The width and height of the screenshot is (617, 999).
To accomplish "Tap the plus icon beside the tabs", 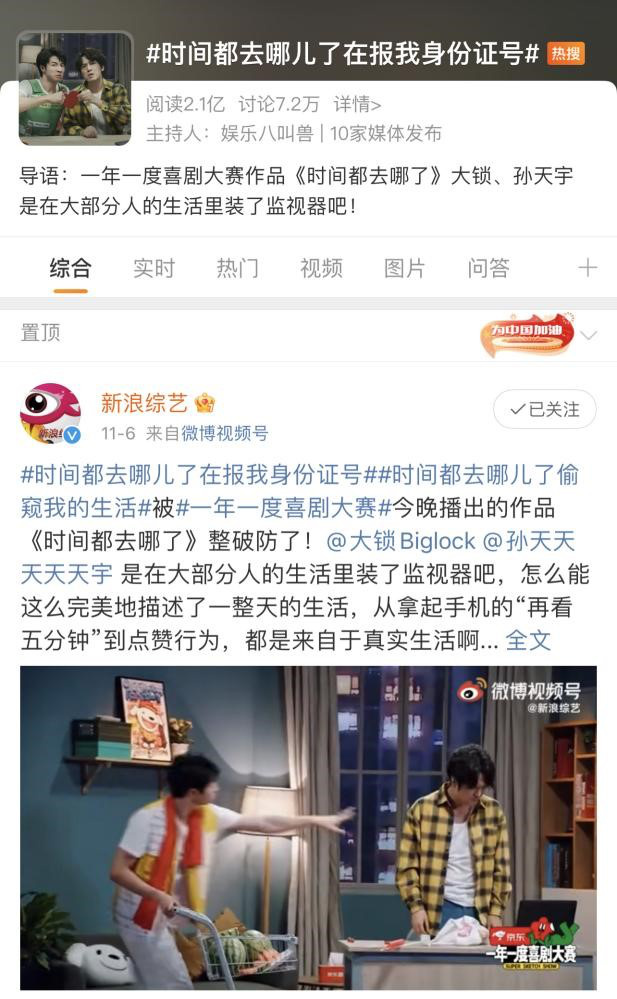I will coord(588,268).
